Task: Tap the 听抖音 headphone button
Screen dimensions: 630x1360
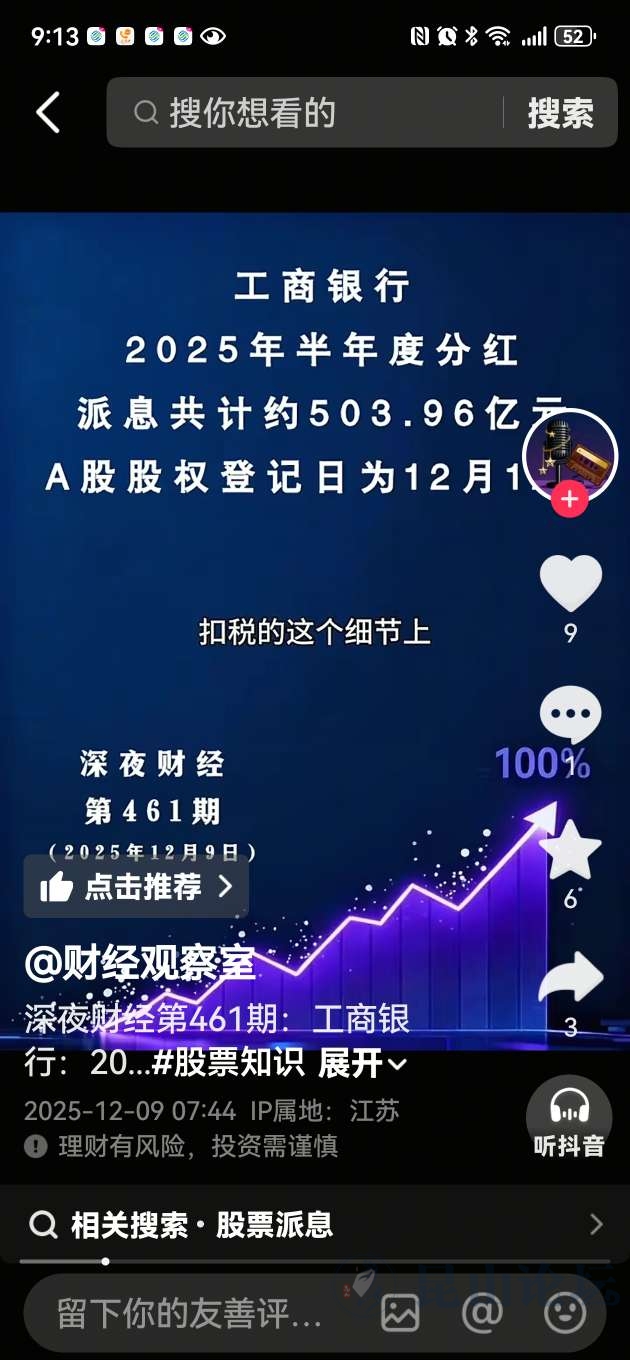Action: click(x=569, y=1118)
